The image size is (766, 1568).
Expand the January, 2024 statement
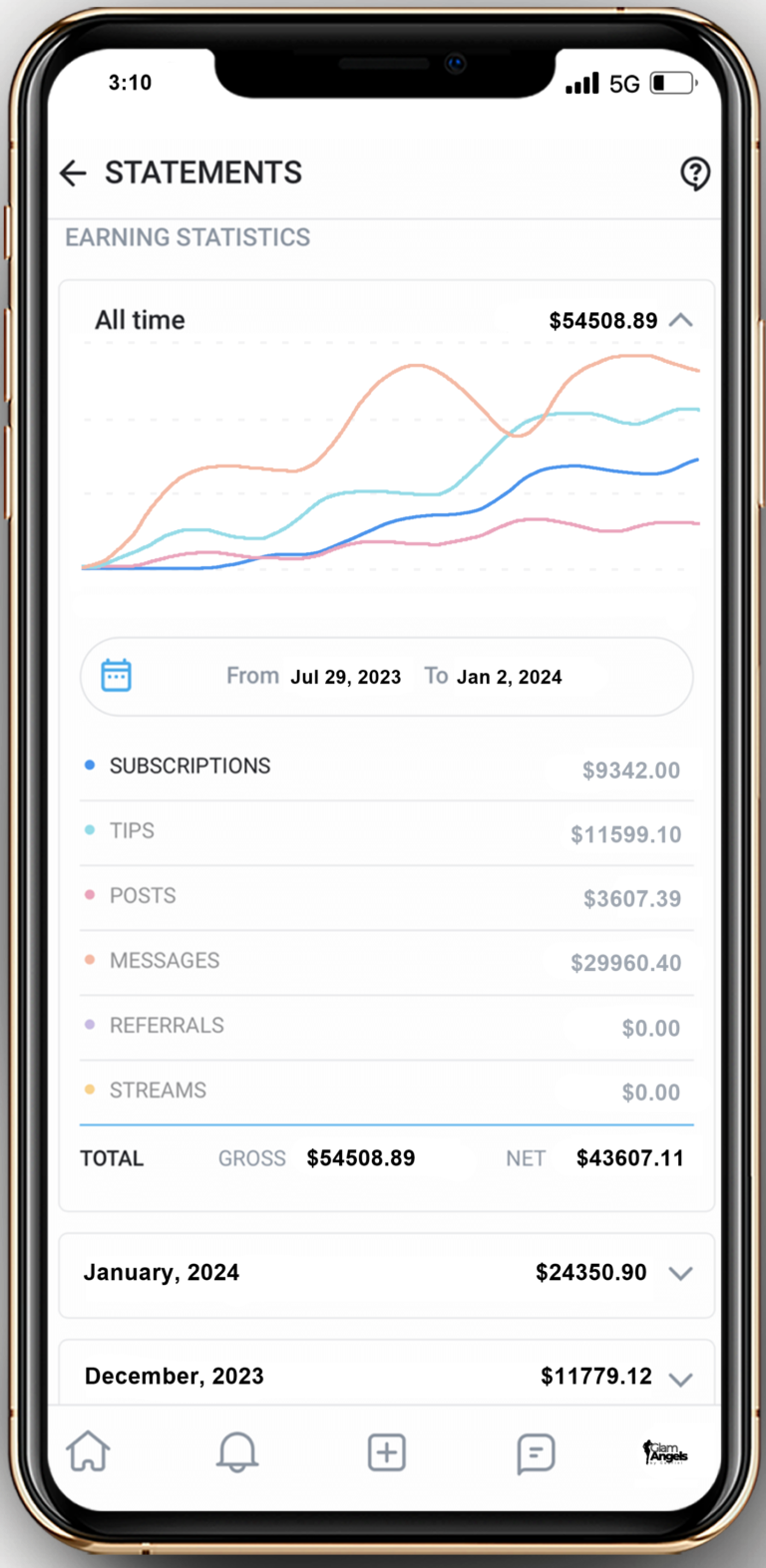pos(681,1273)
